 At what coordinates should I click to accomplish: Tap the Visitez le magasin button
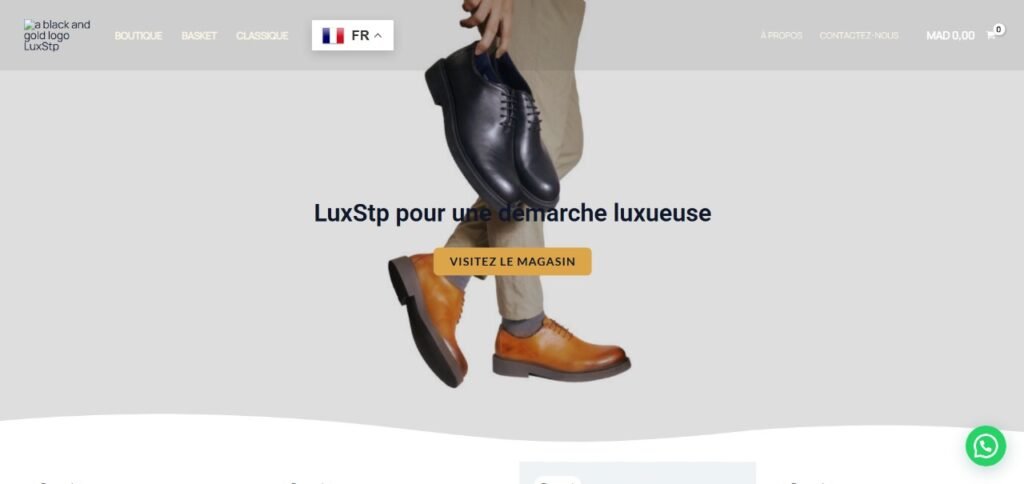point(512,261)
